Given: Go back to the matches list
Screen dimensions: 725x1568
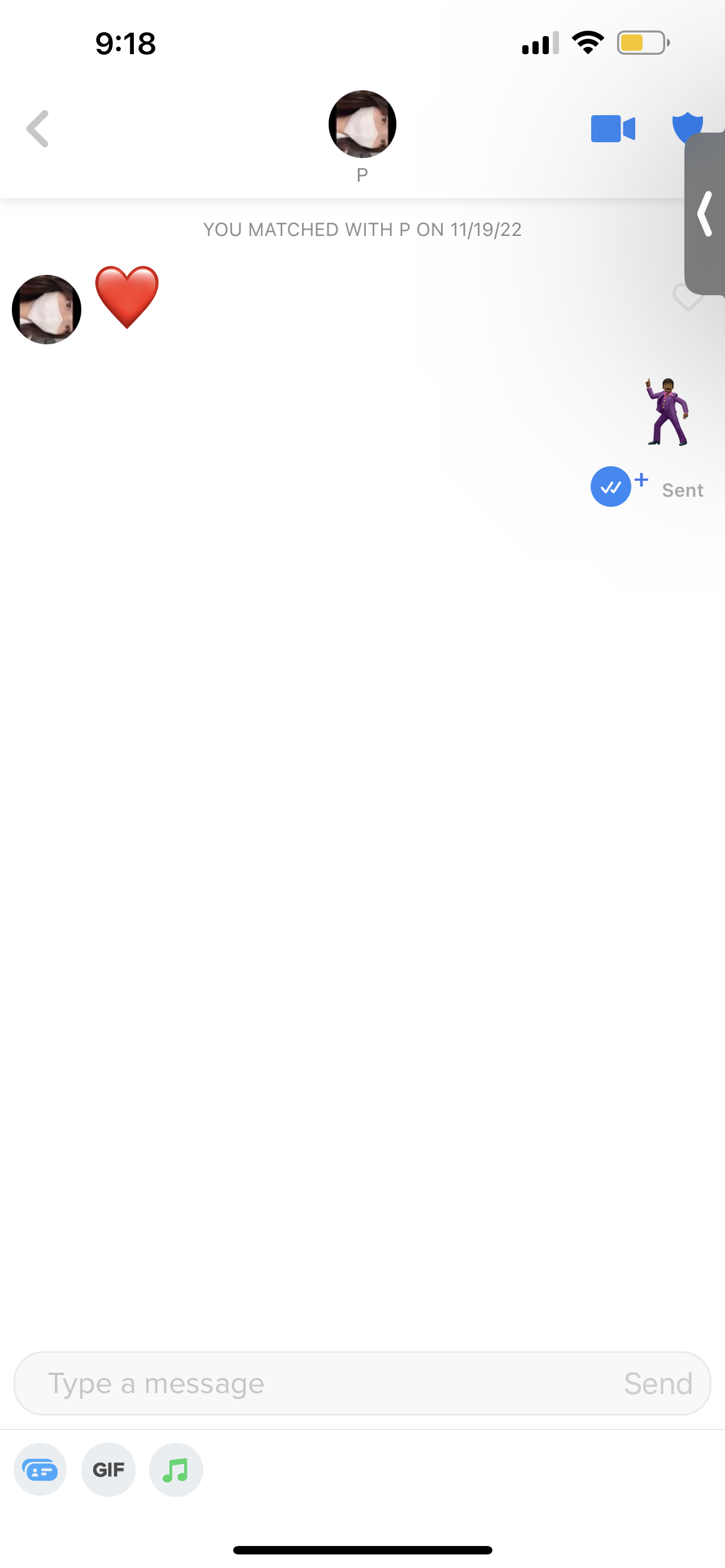Looking at the screenshot, I should 38,129.
